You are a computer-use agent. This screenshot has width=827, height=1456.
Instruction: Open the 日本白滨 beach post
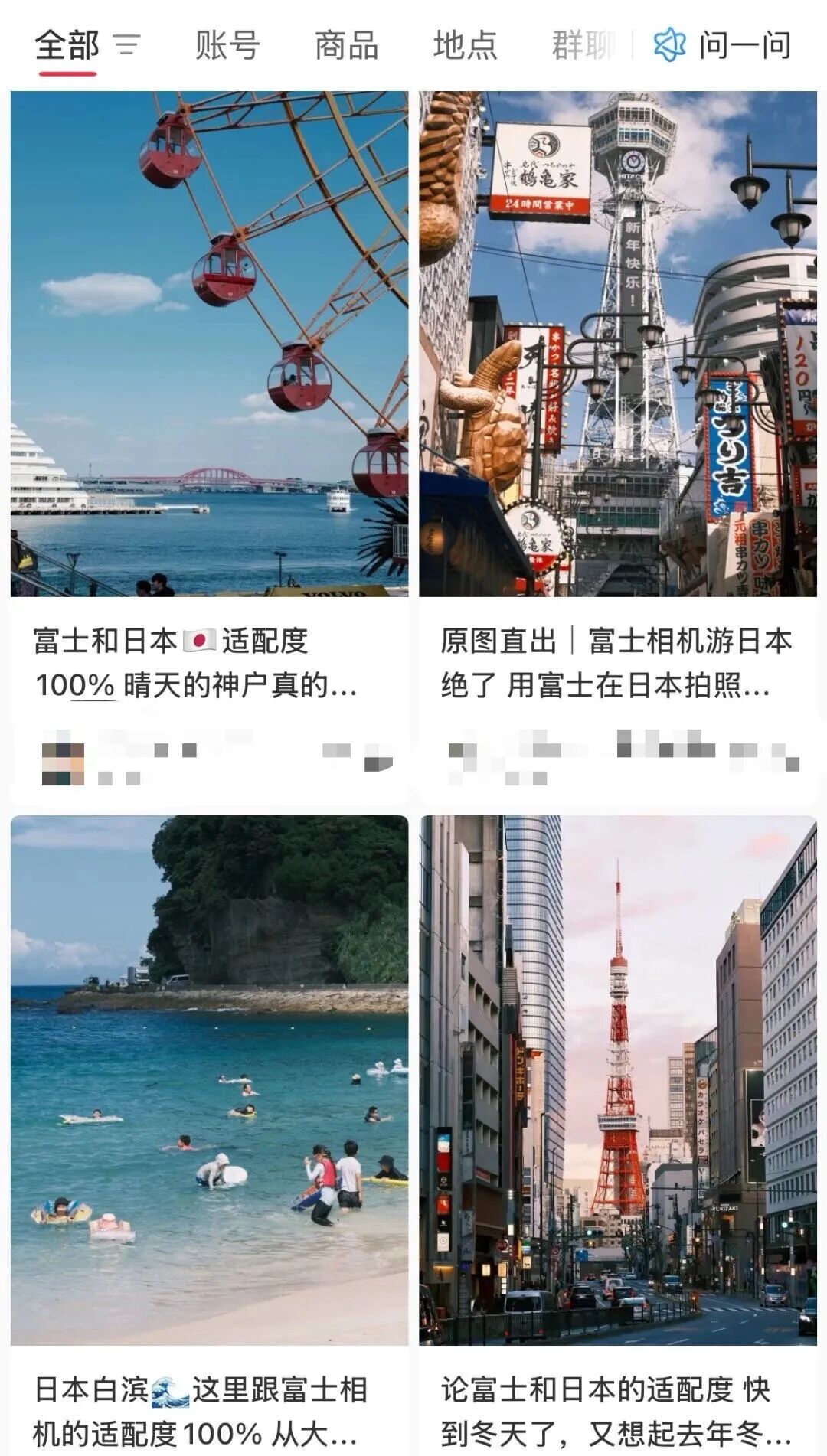pos(209,1079)
